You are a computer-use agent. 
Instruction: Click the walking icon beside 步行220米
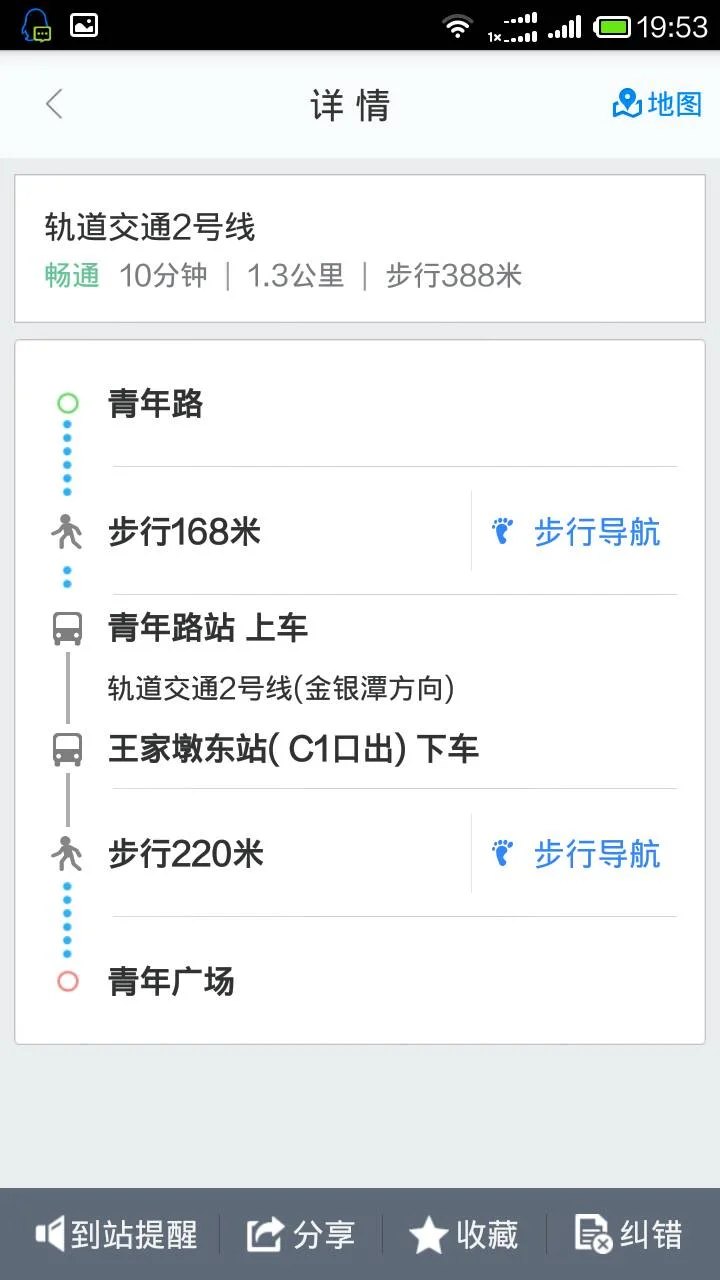pos(67,853)
